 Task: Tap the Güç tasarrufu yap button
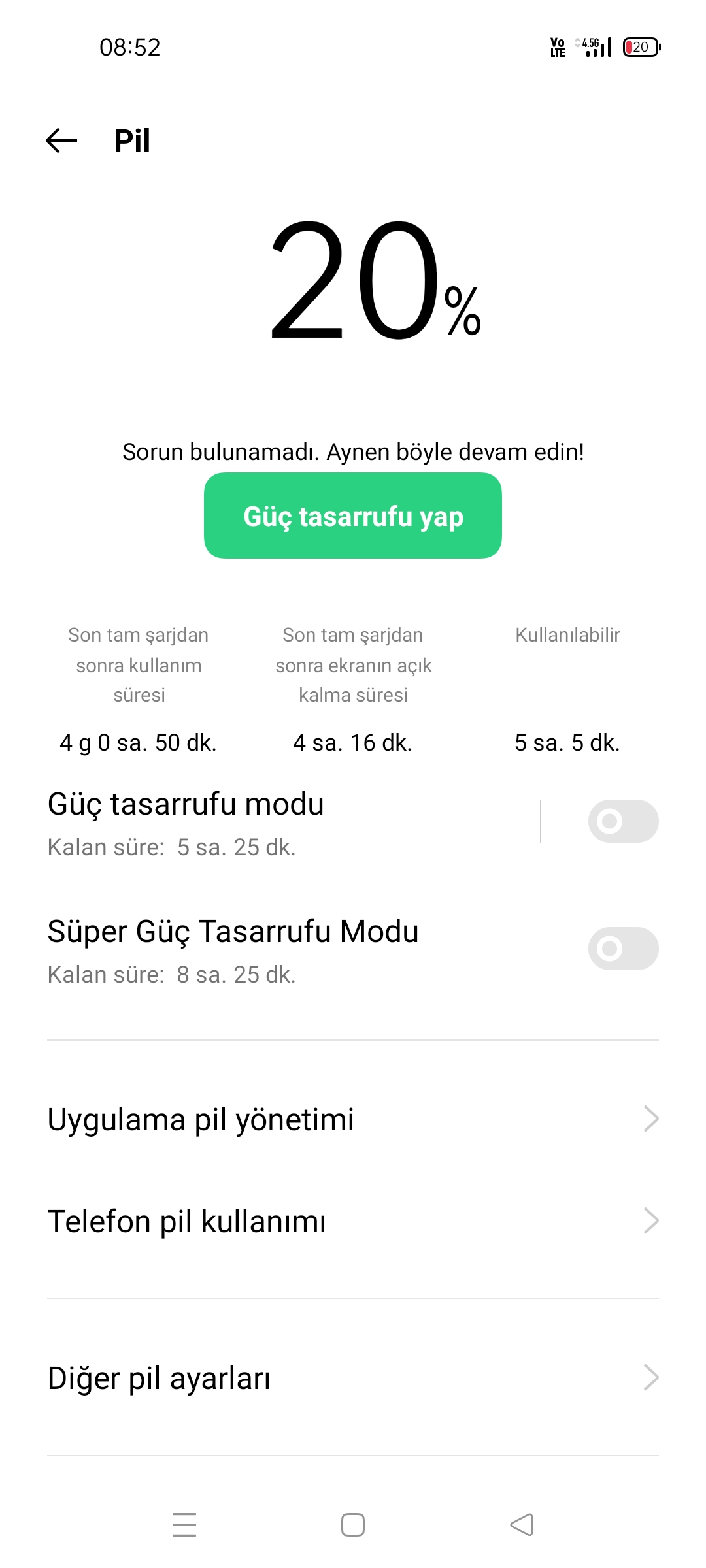click(353, 515)
